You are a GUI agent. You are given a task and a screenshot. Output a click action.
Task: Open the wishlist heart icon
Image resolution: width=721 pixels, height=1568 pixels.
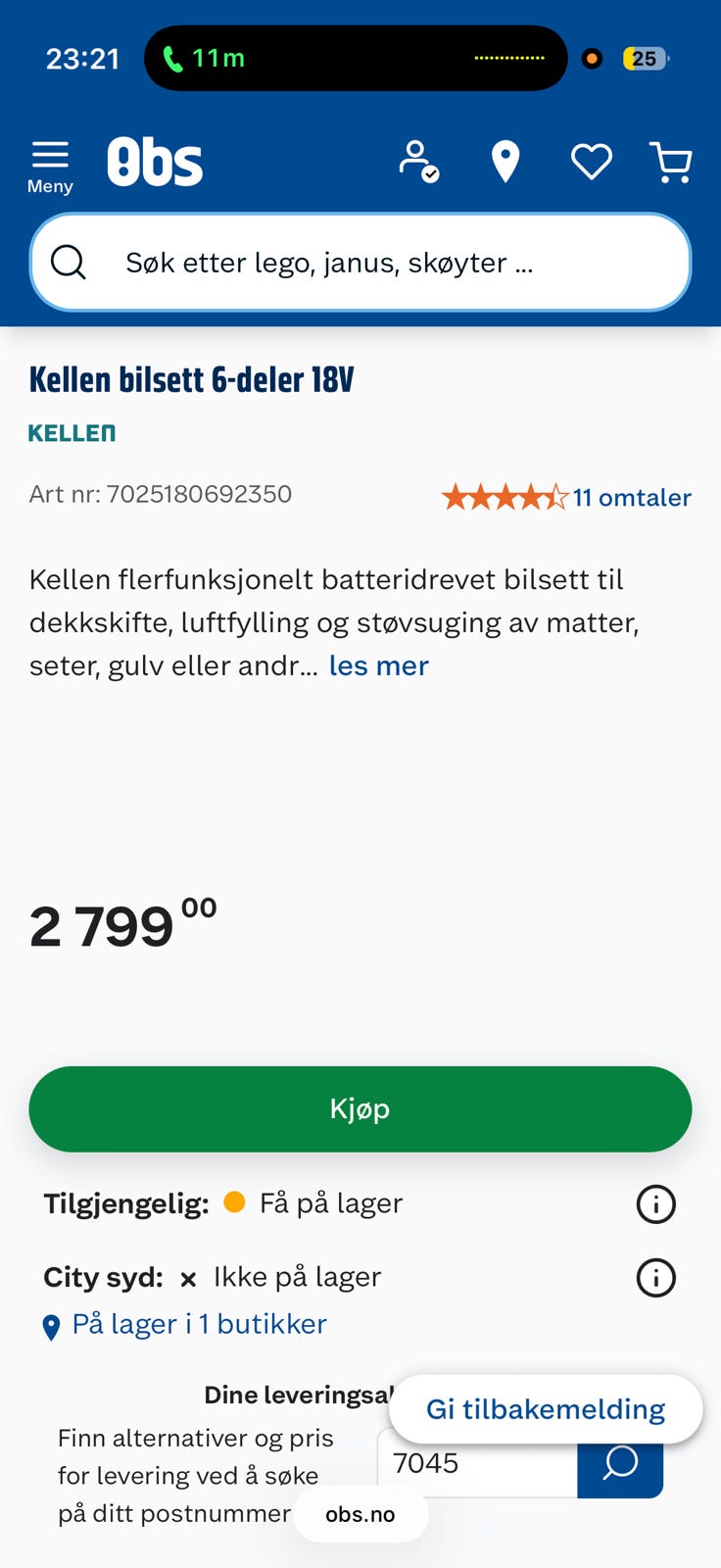pyautogui.click(x=592, y=161)
